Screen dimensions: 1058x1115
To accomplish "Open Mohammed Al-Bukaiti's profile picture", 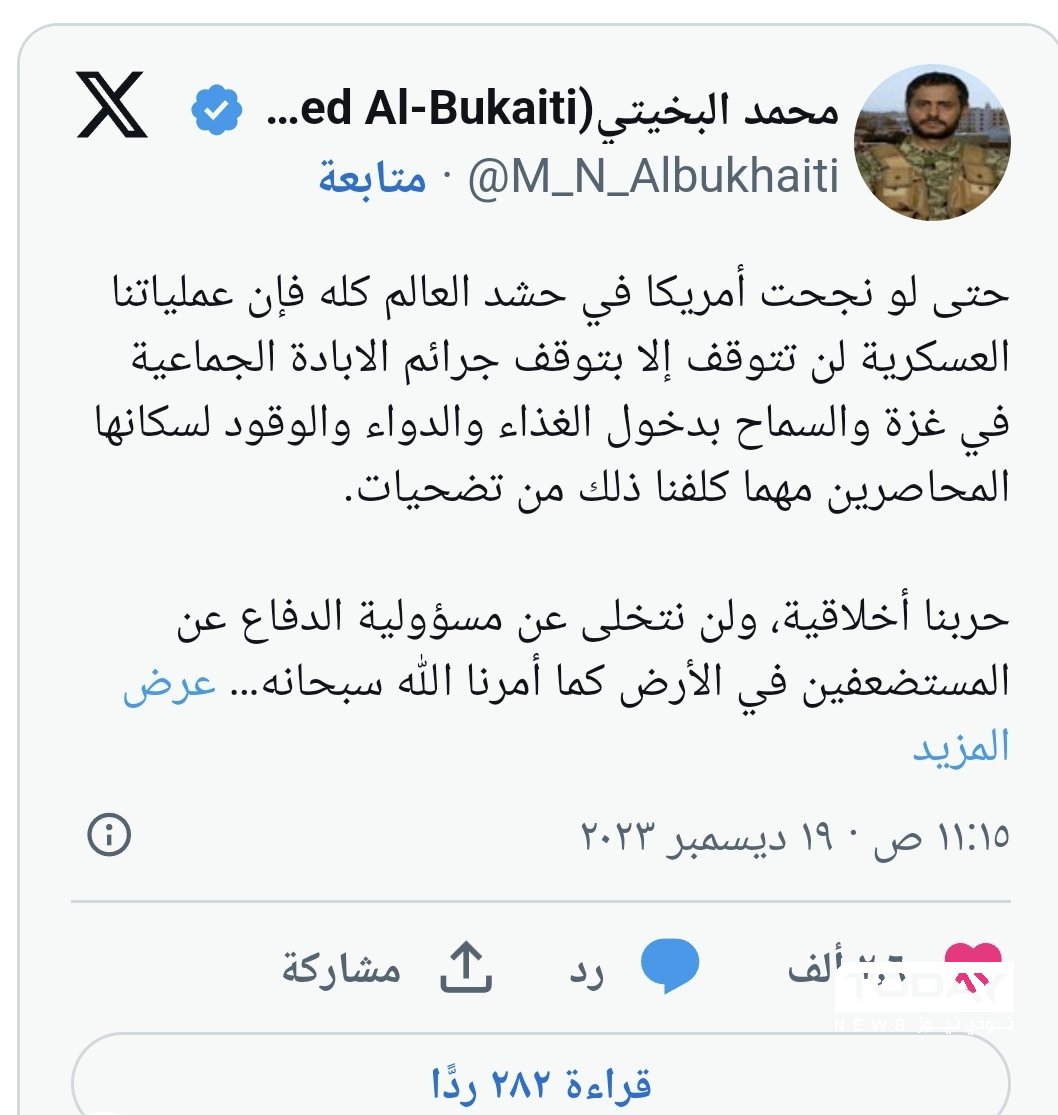I will pyautogui.click(x=933, y=143).
